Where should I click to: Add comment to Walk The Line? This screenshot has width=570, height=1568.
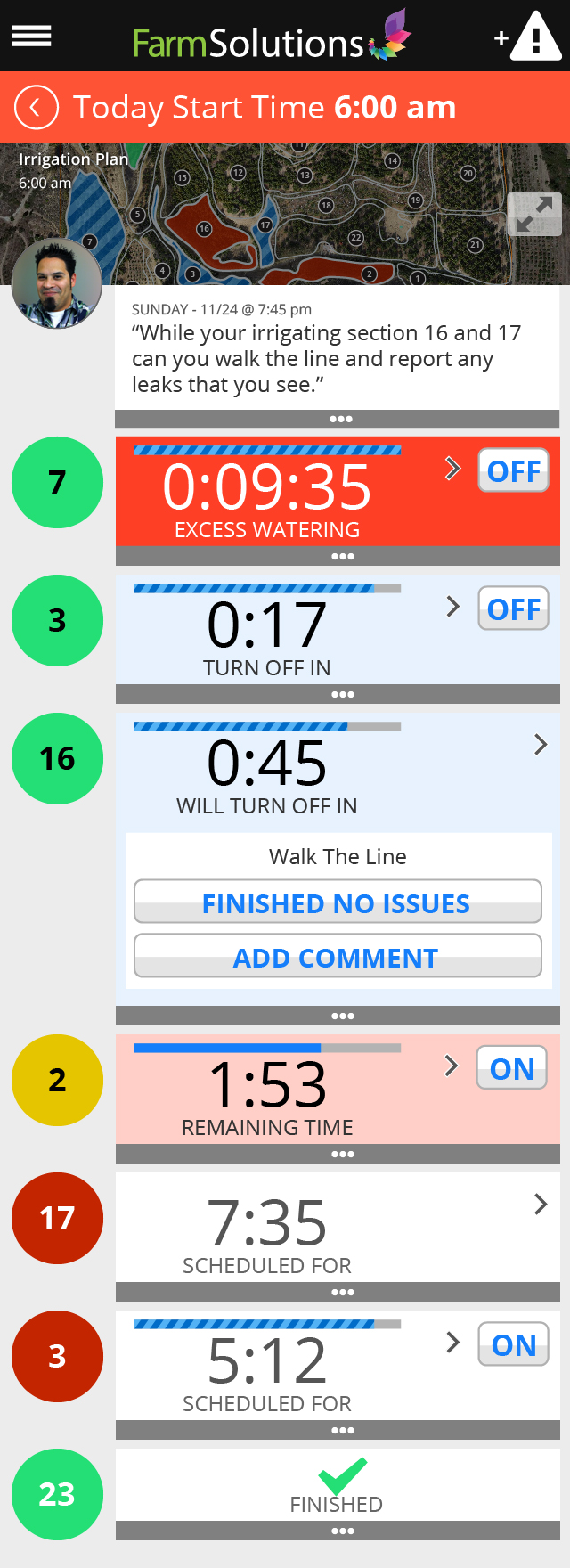pyautogui.click(x=338, y=957)
